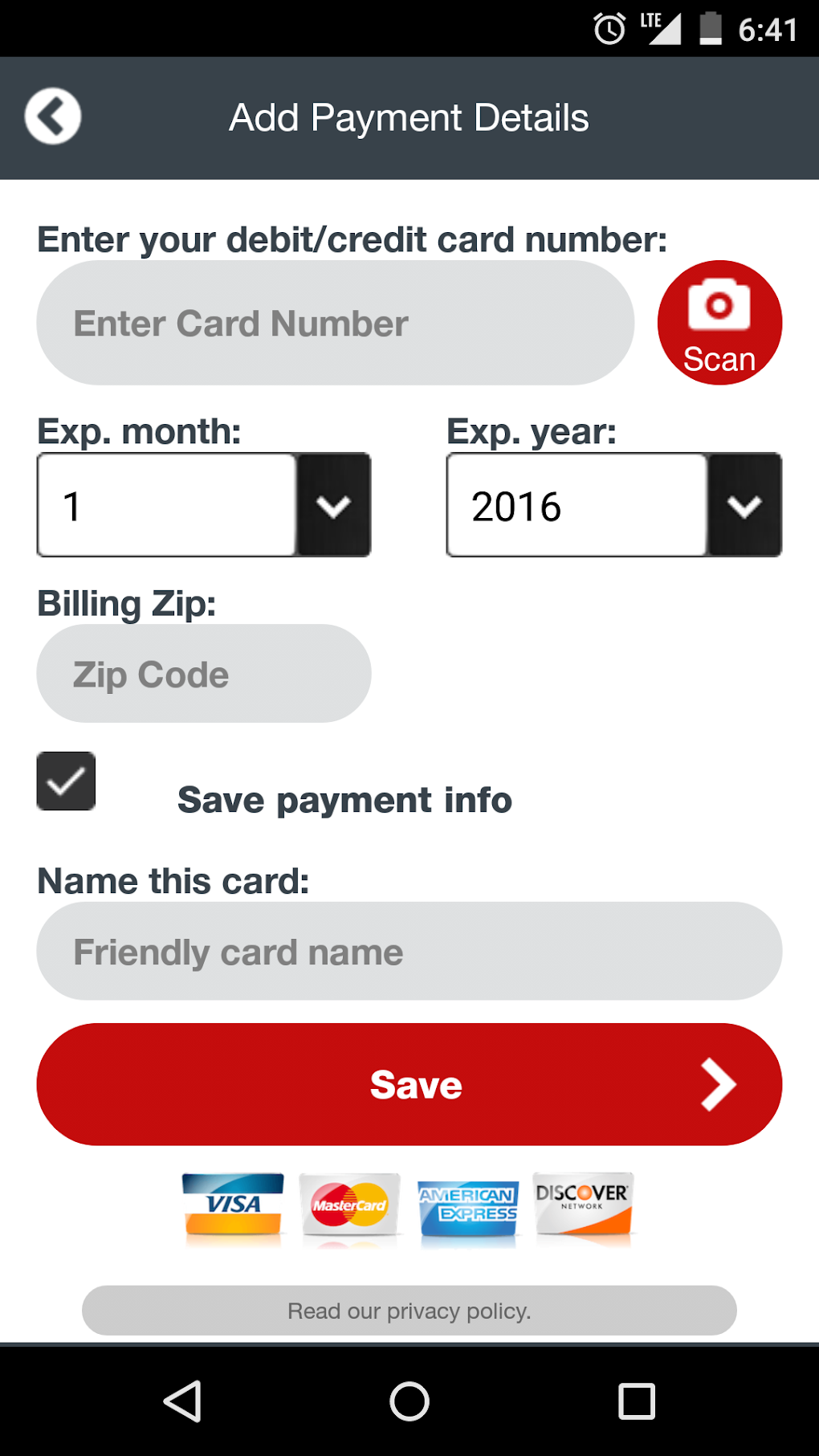819x1456 pixels.
Task: Open the Exp. month dropdown
Action: pyautogui.click(x=204, y=505)
